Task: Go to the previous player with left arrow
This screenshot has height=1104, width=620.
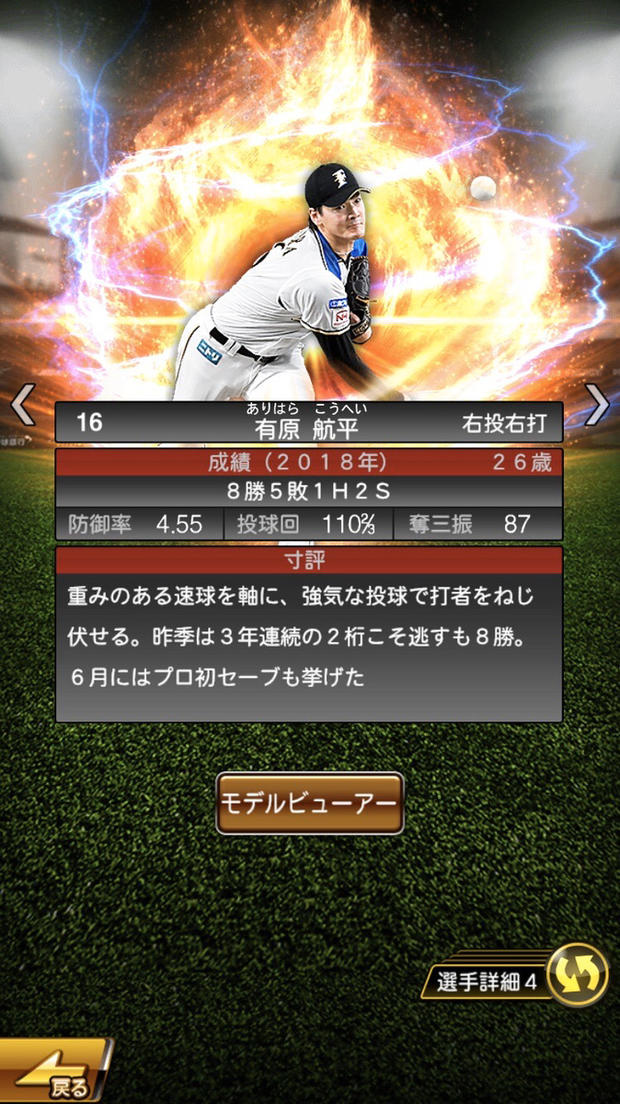Action: [x=22, y=405]
